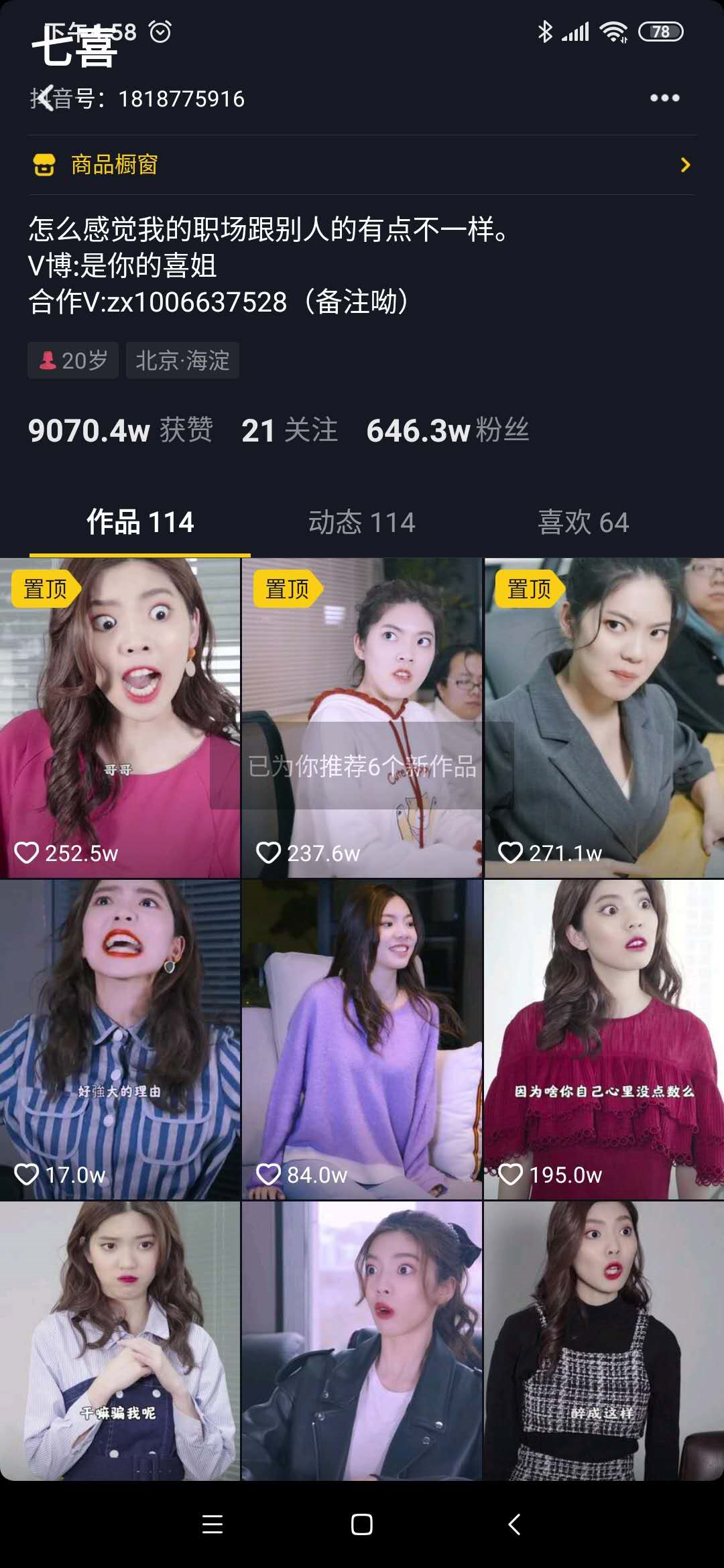This screenshot has height=1568, width=724.
Task: Open pinned video with 271.1w likes
Action: 603,717
